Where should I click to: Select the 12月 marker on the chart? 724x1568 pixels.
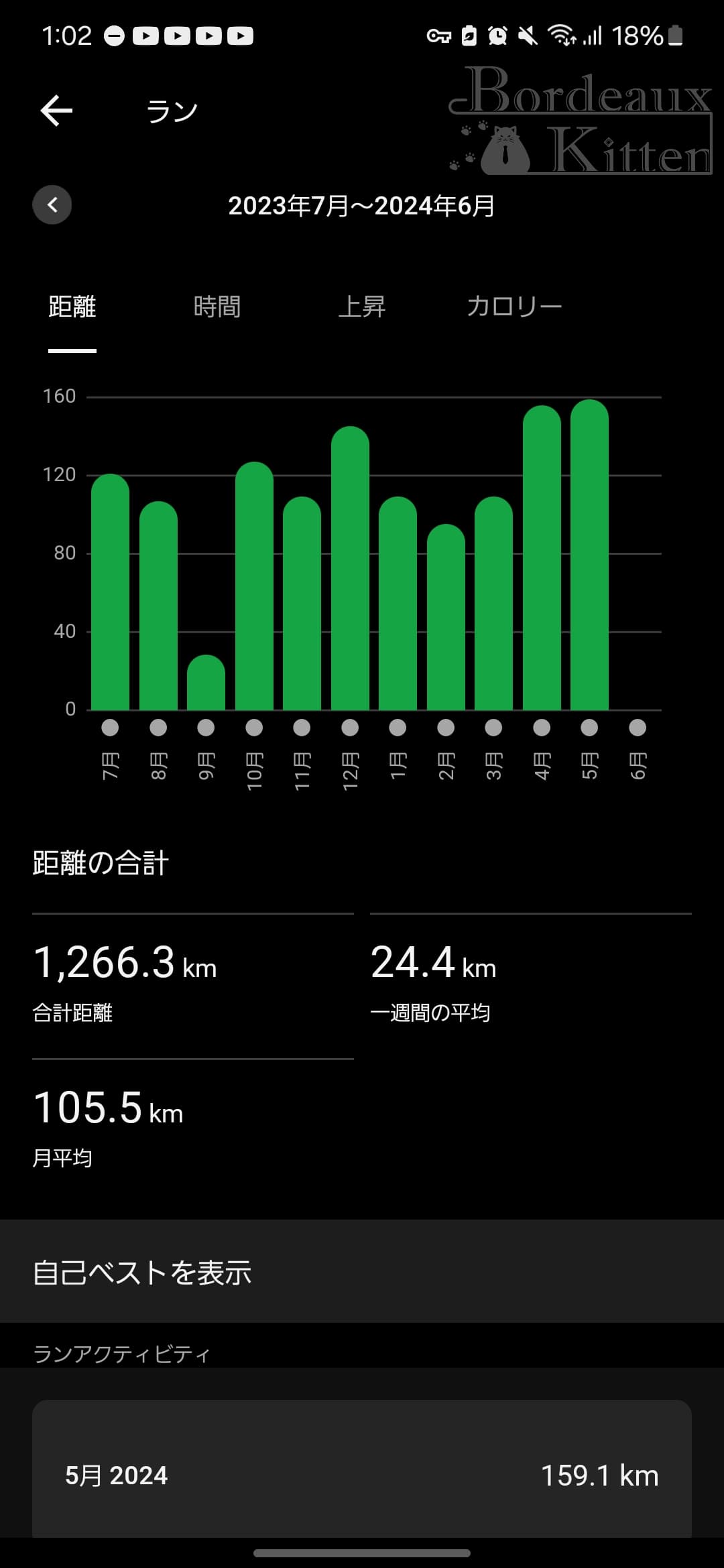point(350,728)
